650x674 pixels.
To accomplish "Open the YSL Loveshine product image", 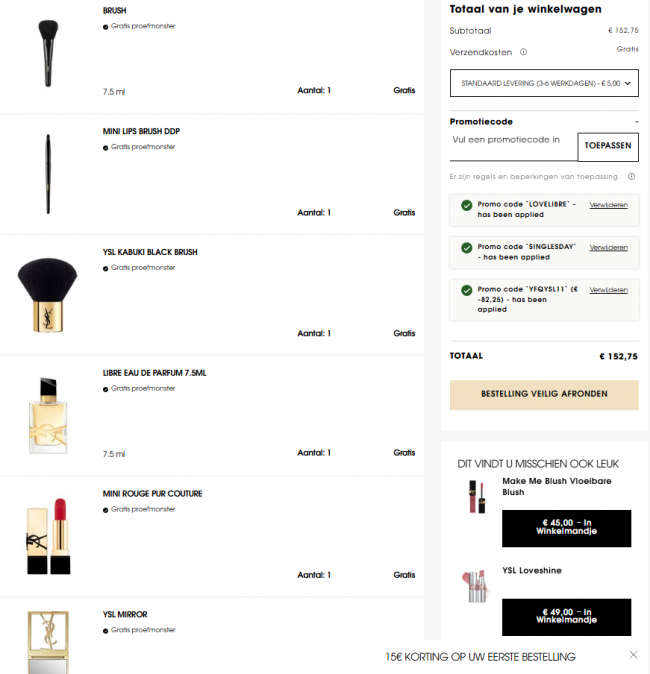I will click(474, 586).
